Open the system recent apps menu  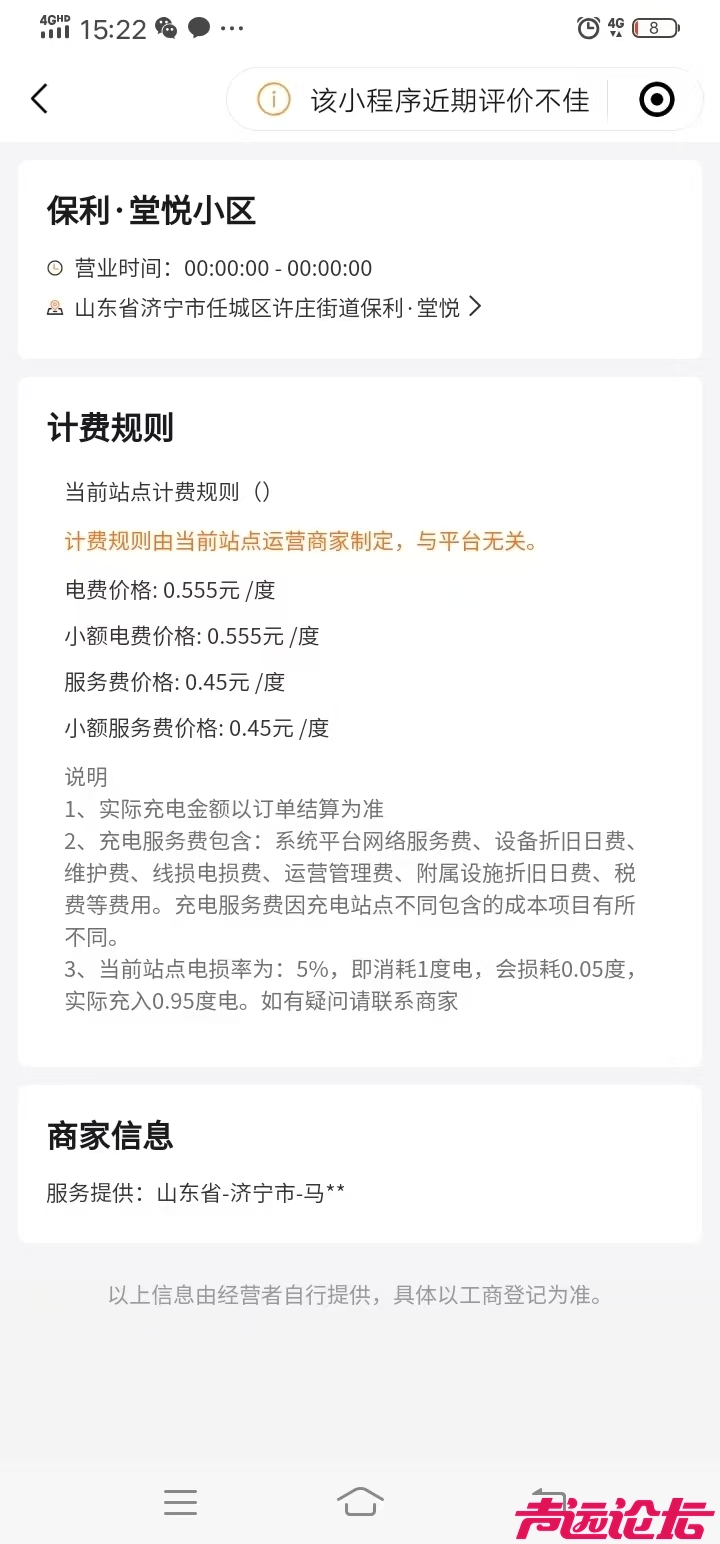(180, 1501)
